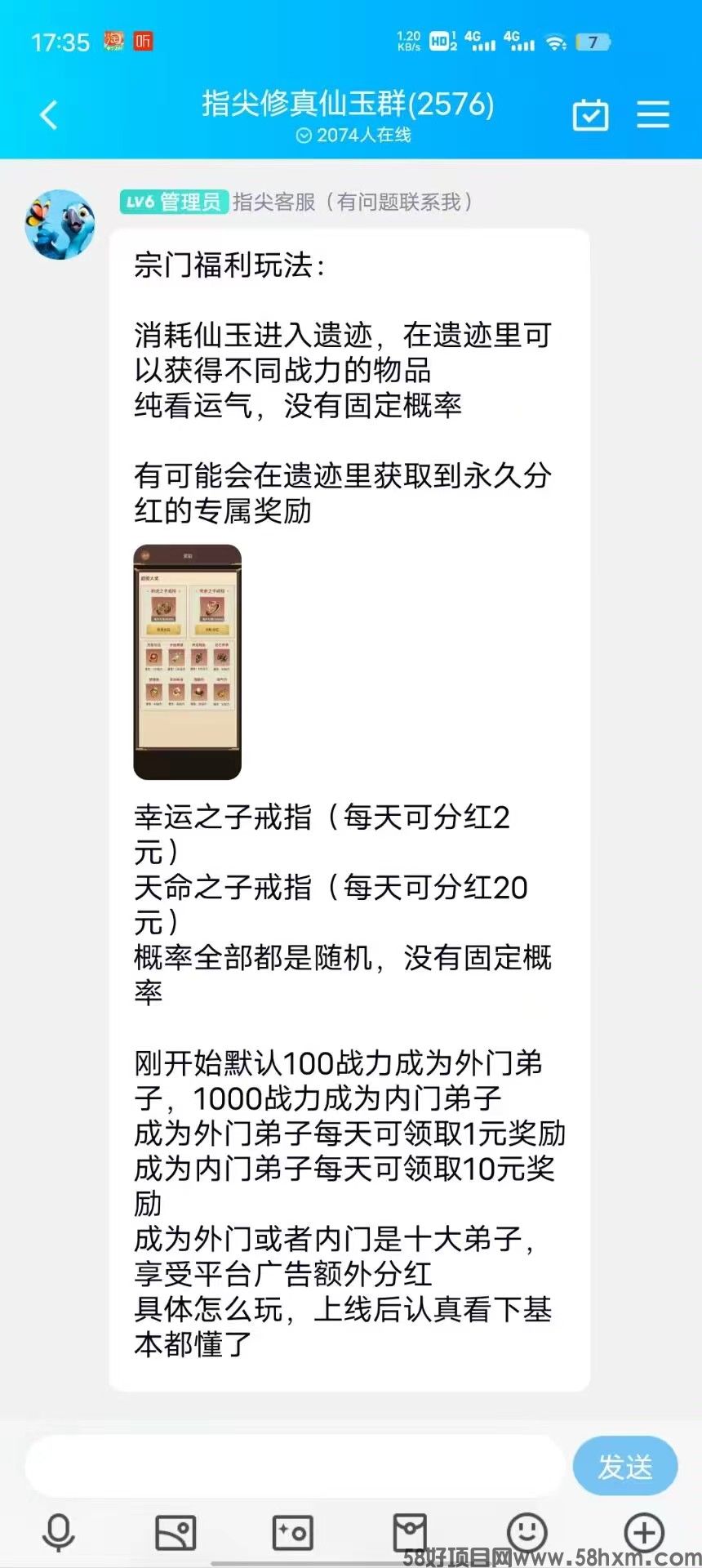Open the group menu
This screenshot has height=1568, width=702.
[x=653, y=115]
